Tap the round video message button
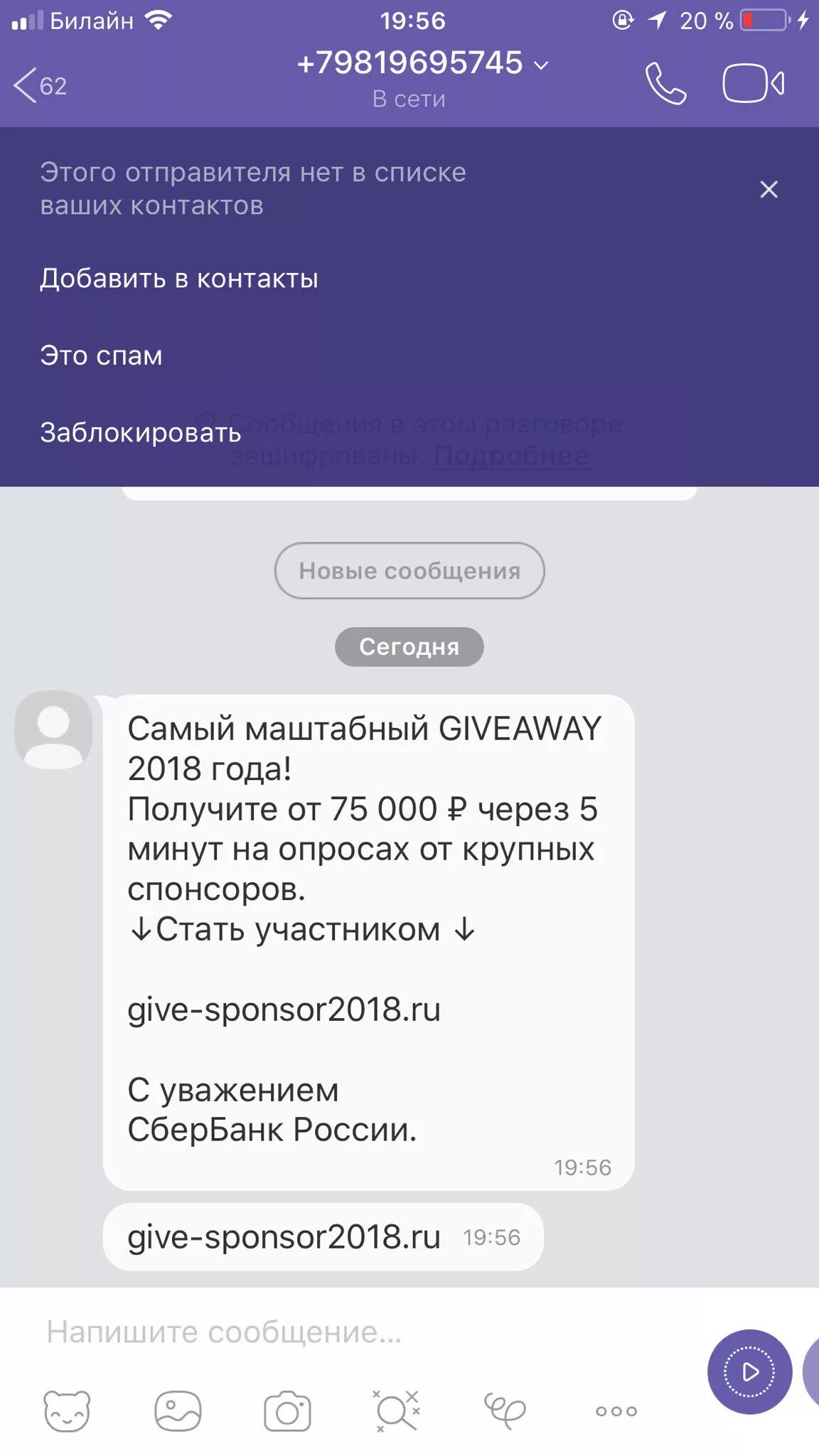The image size is (819, 1456). (x=750, y=1371)
